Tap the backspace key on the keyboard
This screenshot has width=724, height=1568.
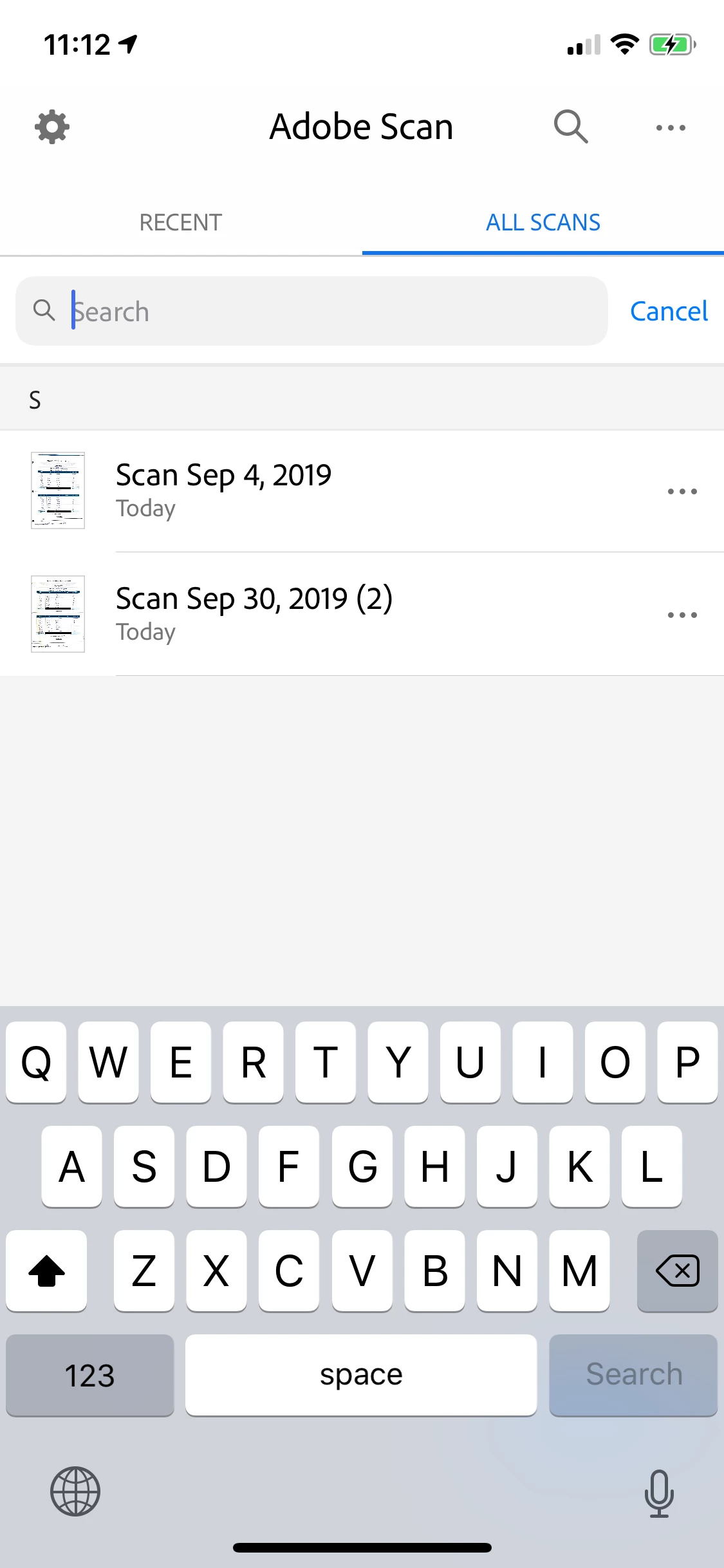[677, 1271]
